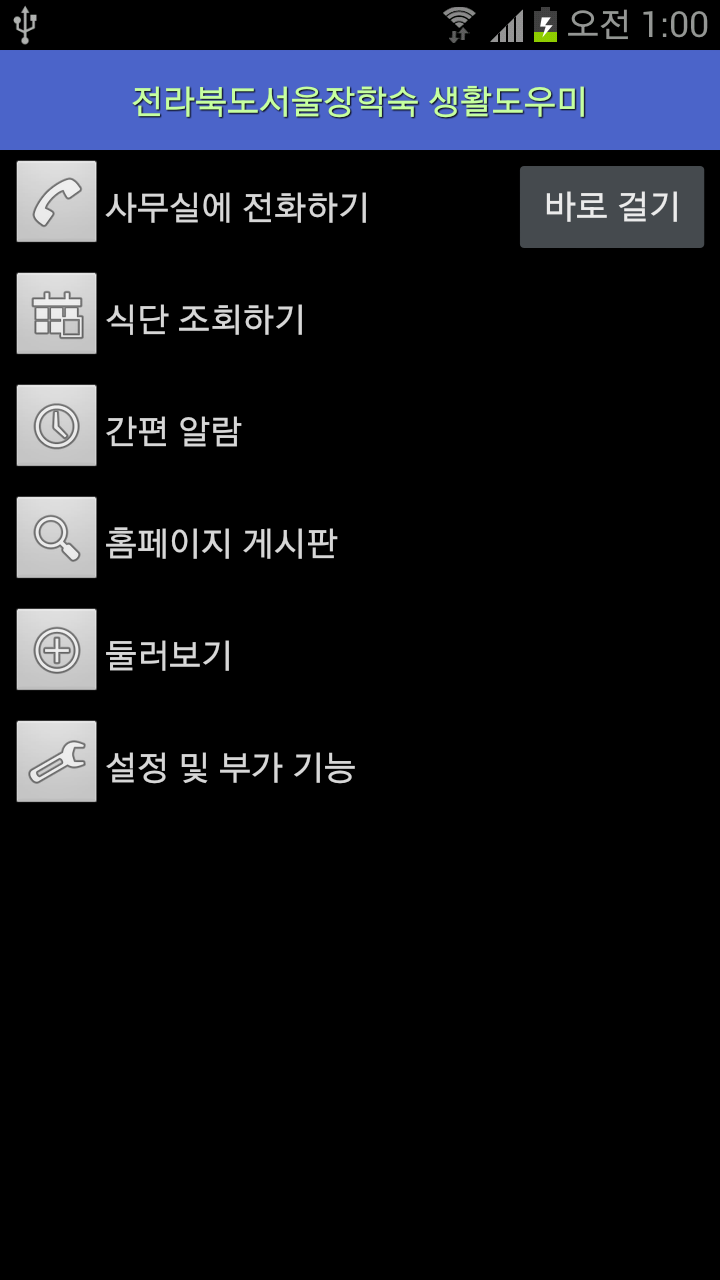Open 식단 조회하기 menu

[205, 319]
